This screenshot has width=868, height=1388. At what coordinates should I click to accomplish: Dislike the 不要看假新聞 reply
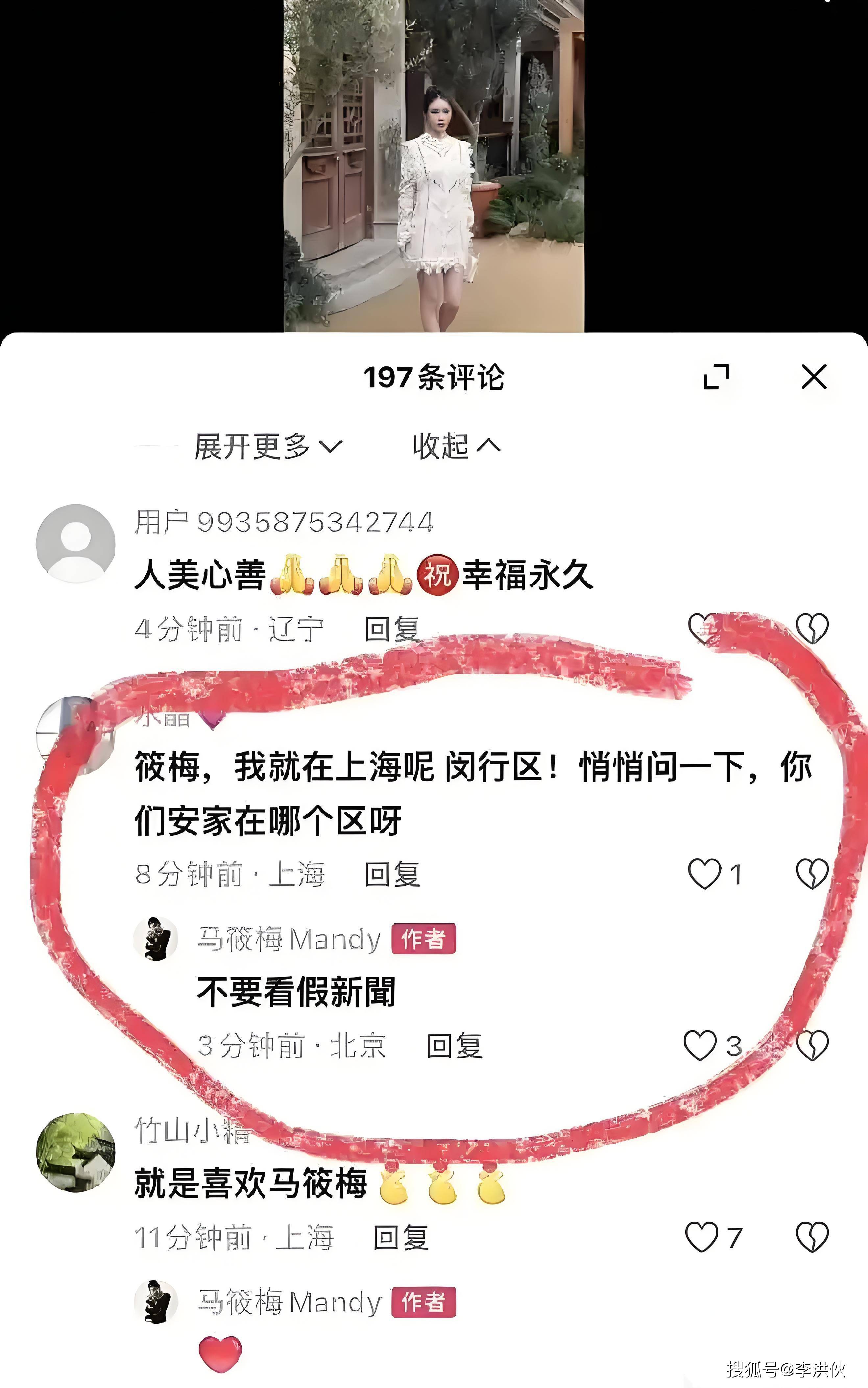pos(812,1045)
